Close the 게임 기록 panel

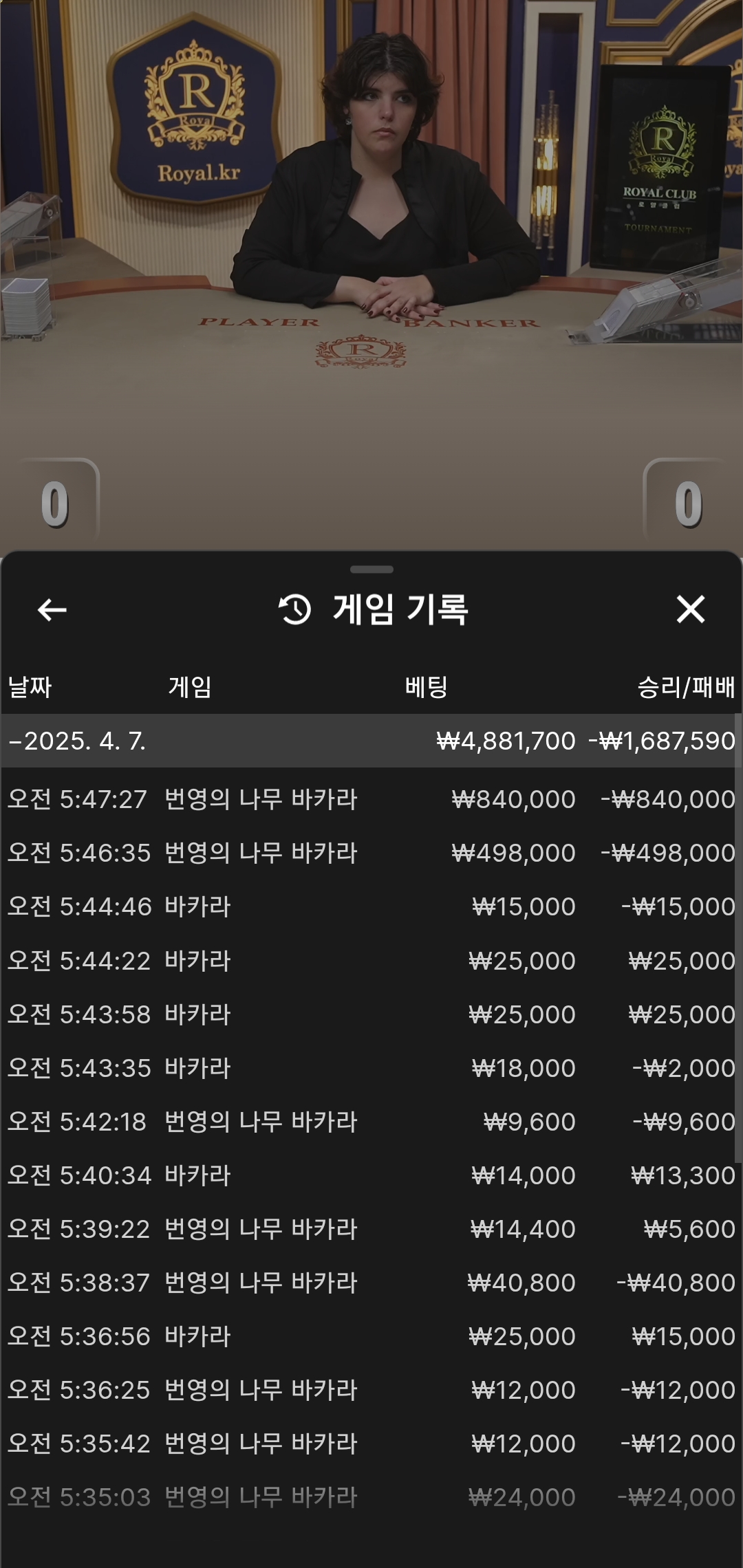click(x=690, y=609)
